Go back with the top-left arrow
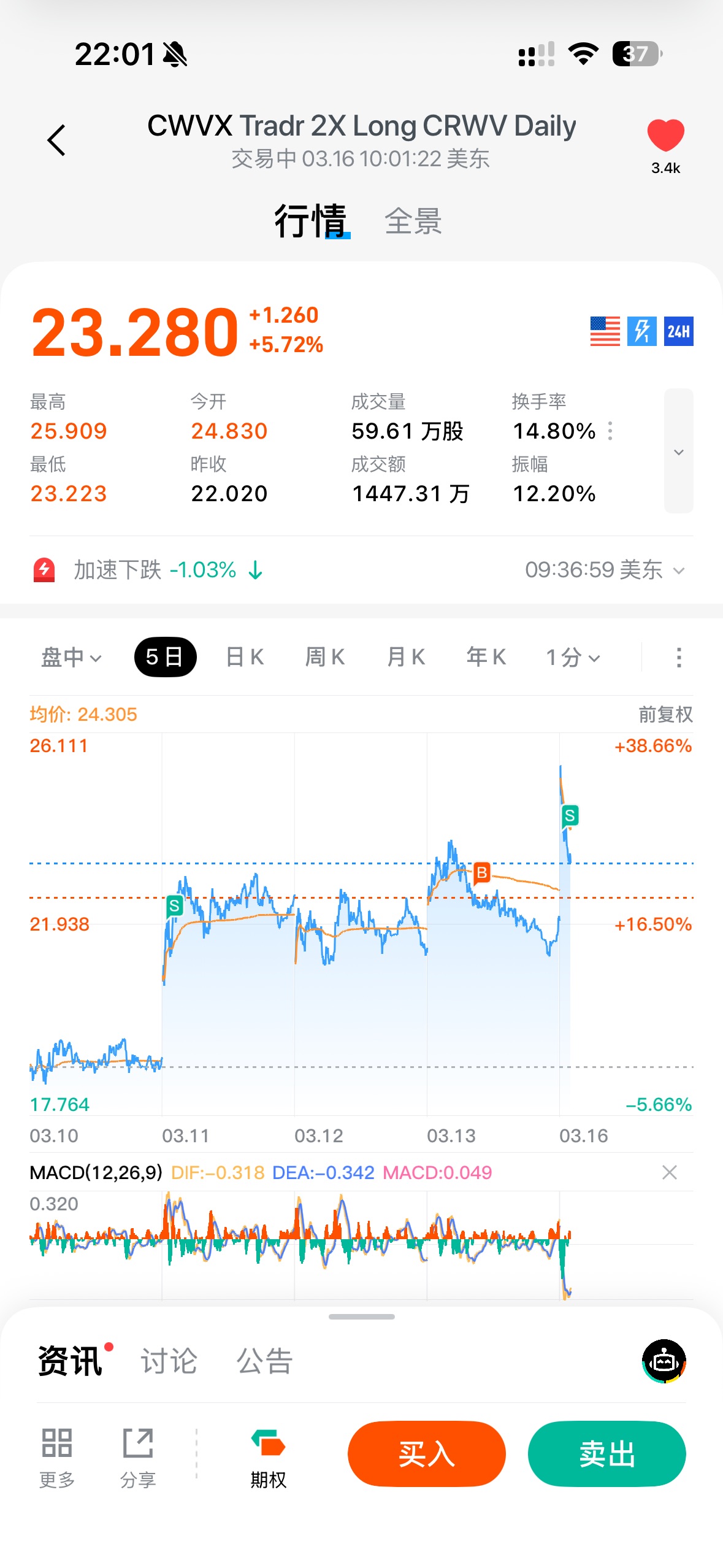Screen dimensions: 723x1568 tap(56, 140)
